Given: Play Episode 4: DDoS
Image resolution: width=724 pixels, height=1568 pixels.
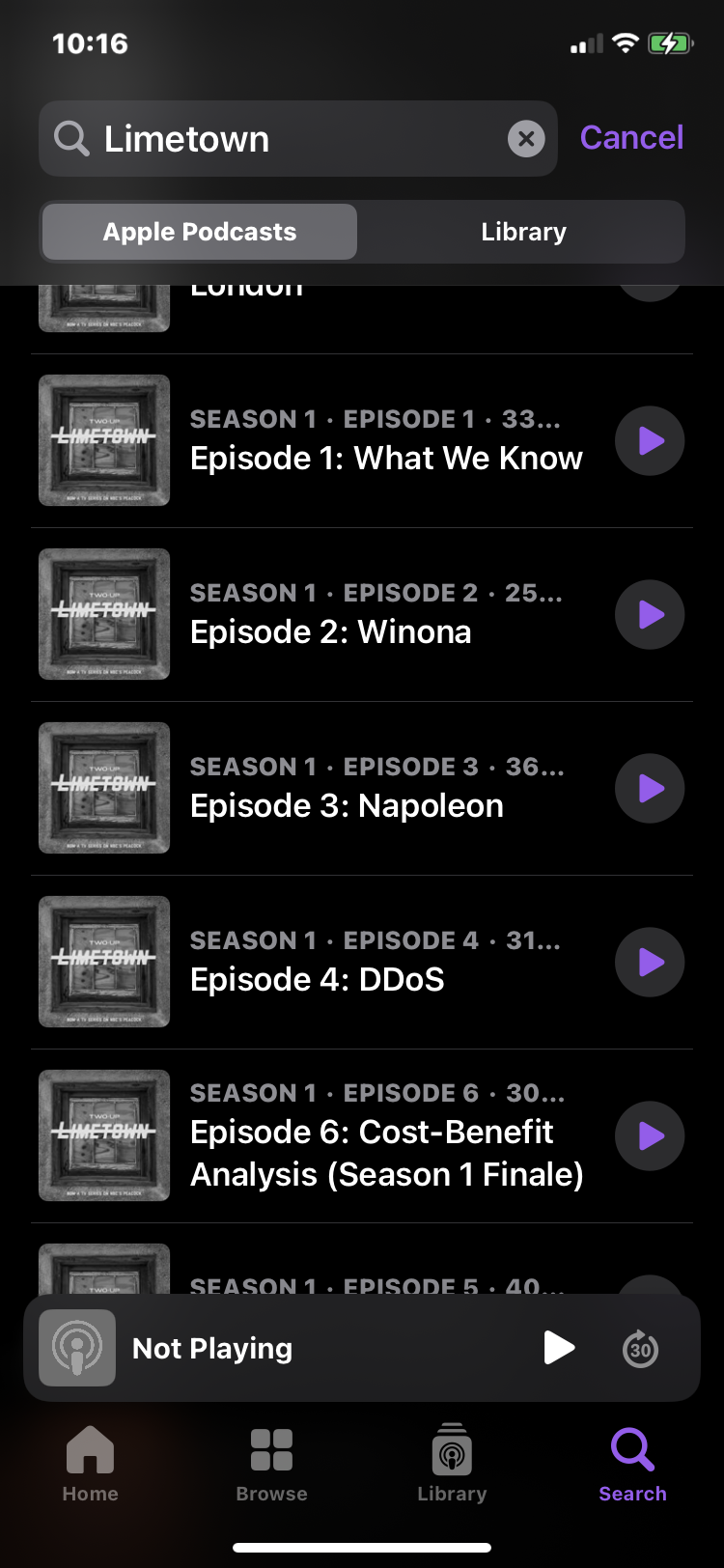Looking at the screenshot, I should 650,963.
